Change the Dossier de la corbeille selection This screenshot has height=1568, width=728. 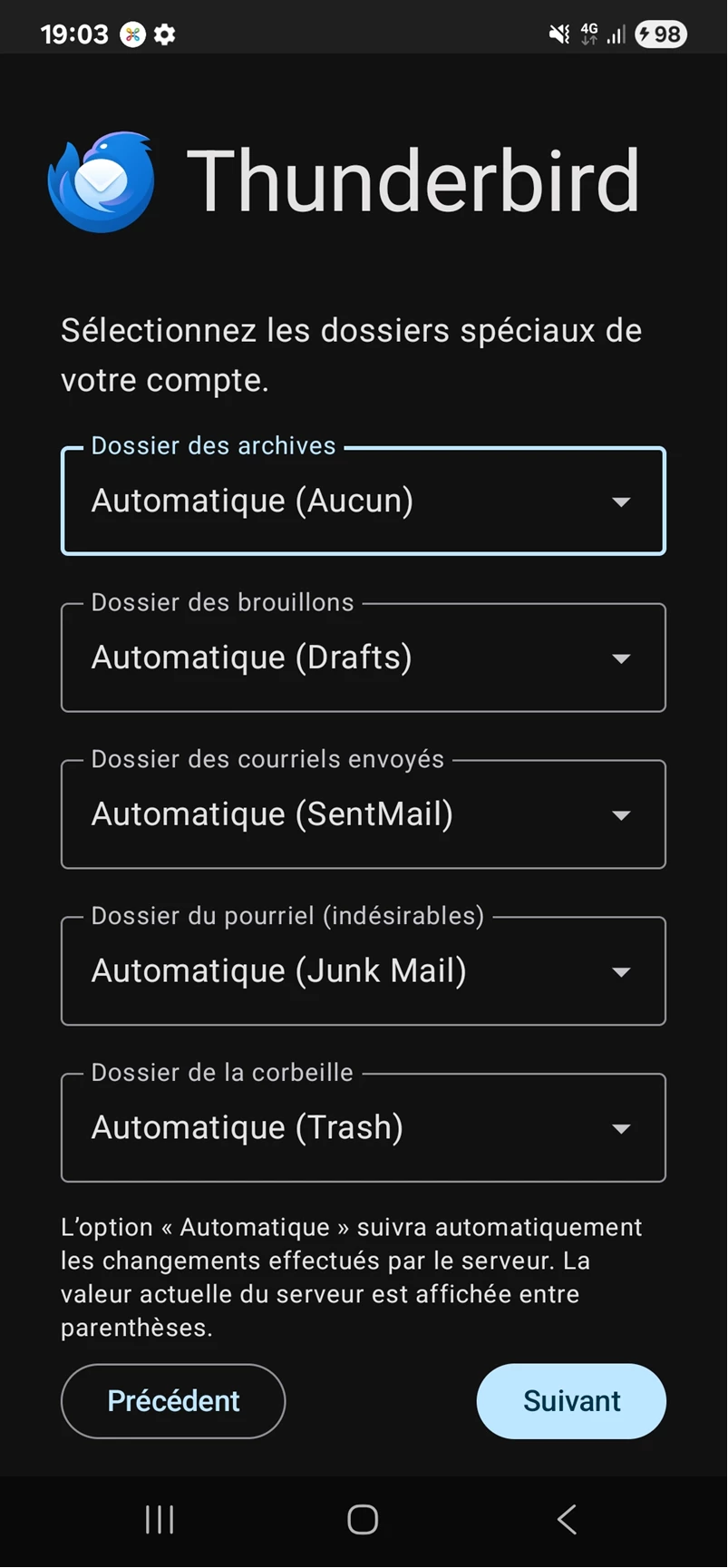click(x=363, y=1128)
